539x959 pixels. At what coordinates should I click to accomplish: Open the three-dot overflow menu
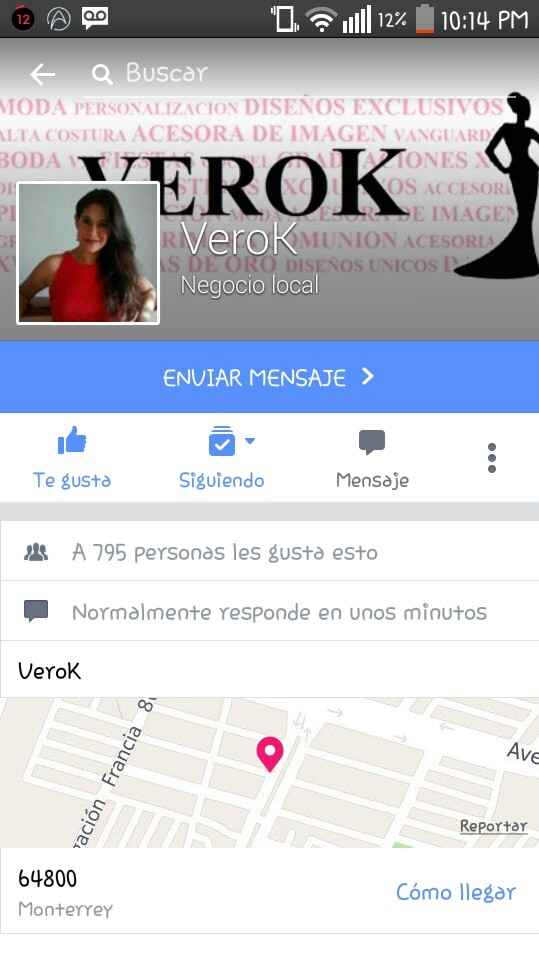click(x=492, y=458)
